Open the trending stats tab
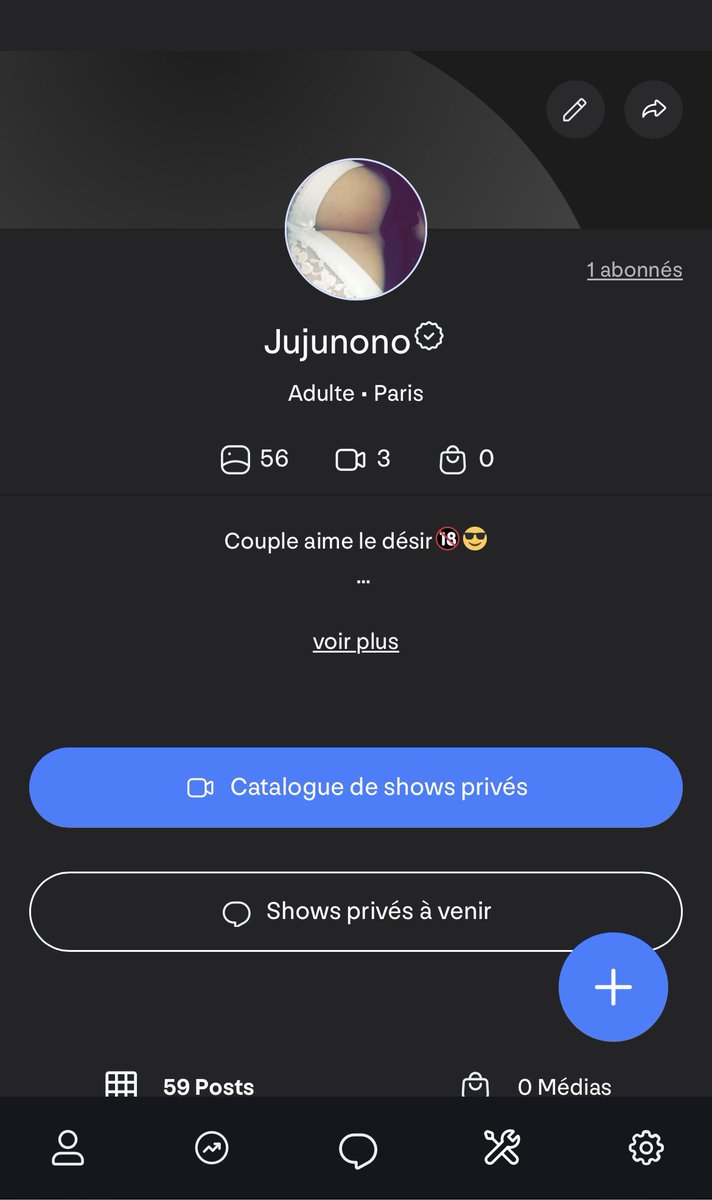712x1200 pixels. 212,1148
